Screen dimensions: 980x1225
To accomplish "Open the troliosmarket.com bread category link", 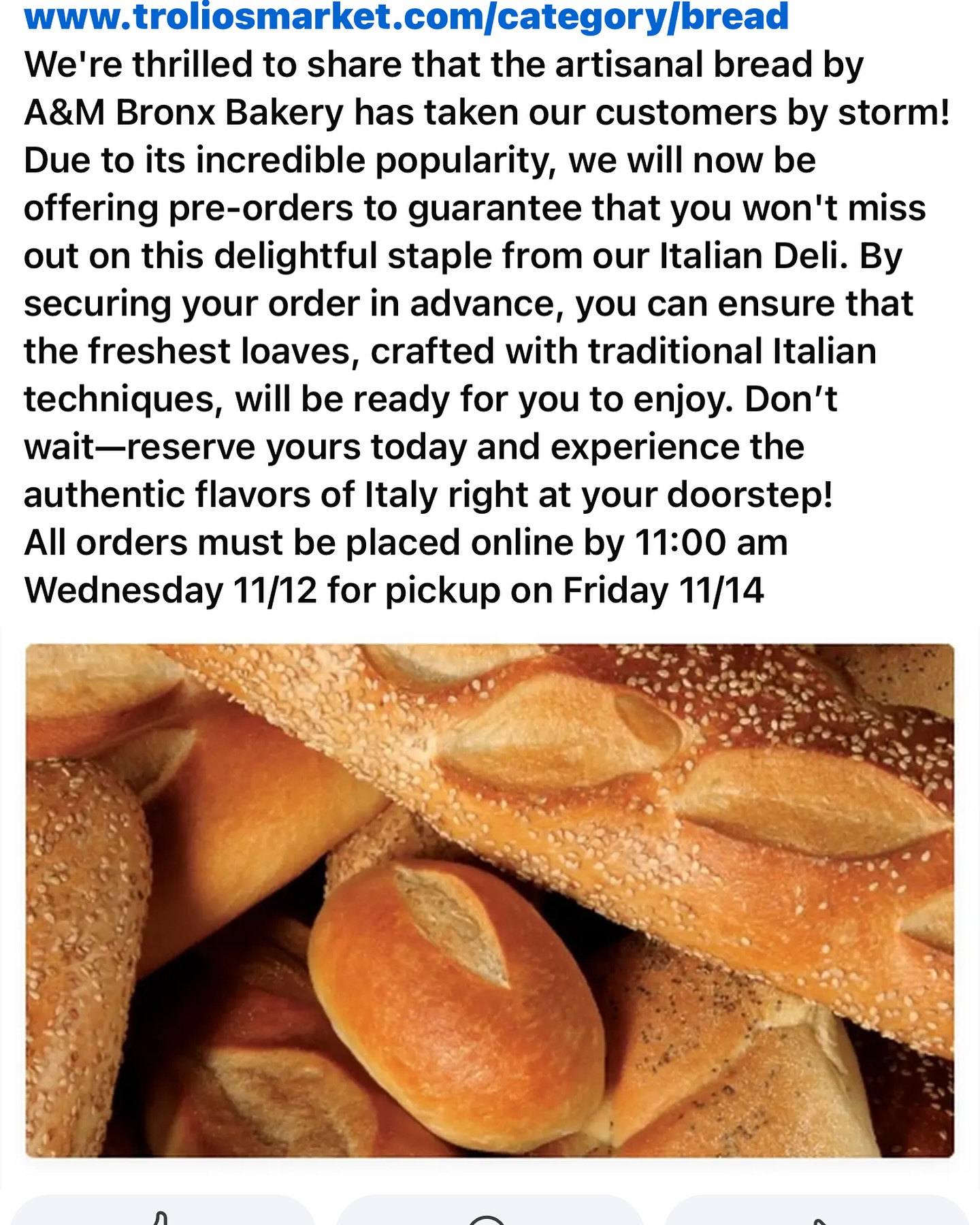I will (406, 16).
